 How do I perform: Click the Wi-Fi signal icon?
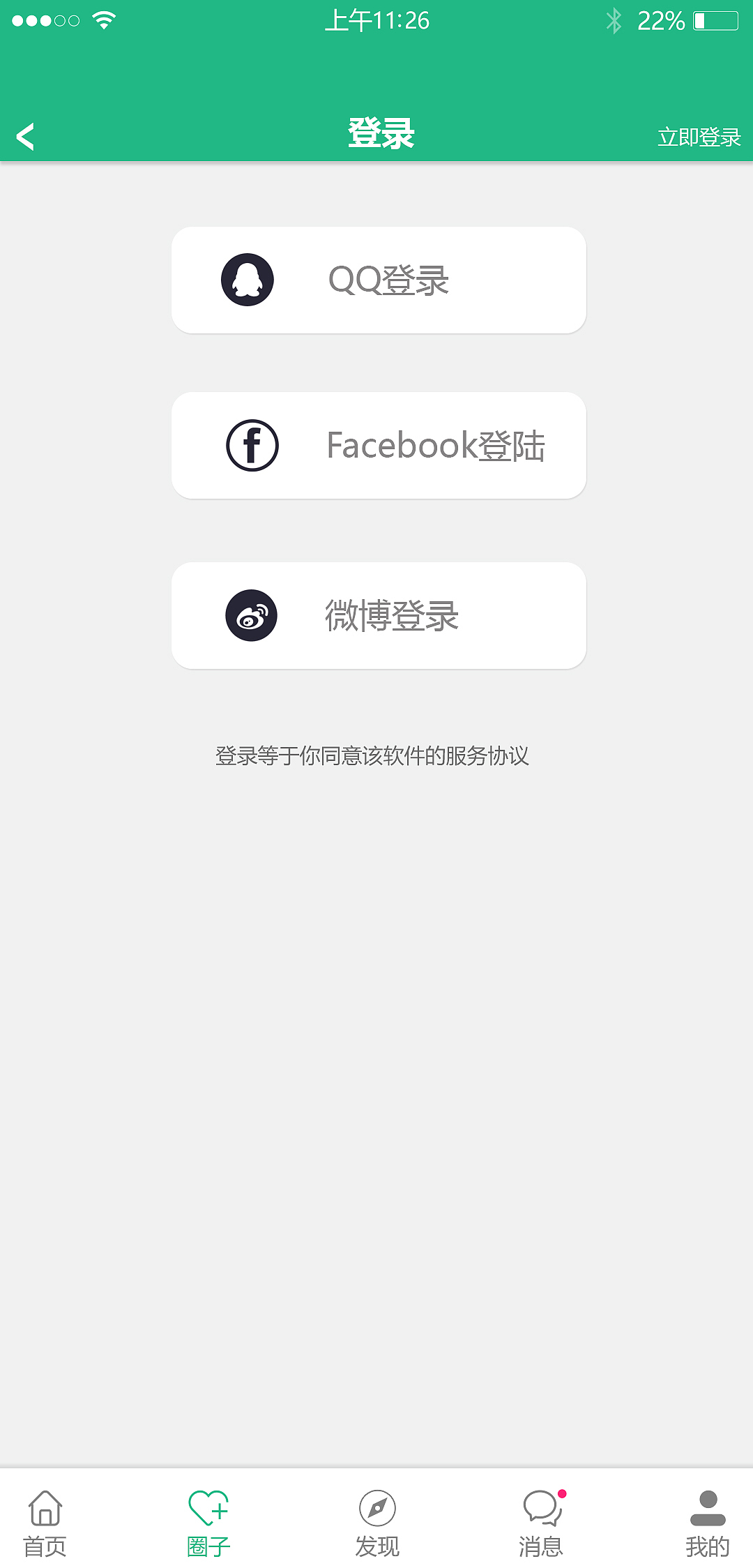tap(103, 20)
